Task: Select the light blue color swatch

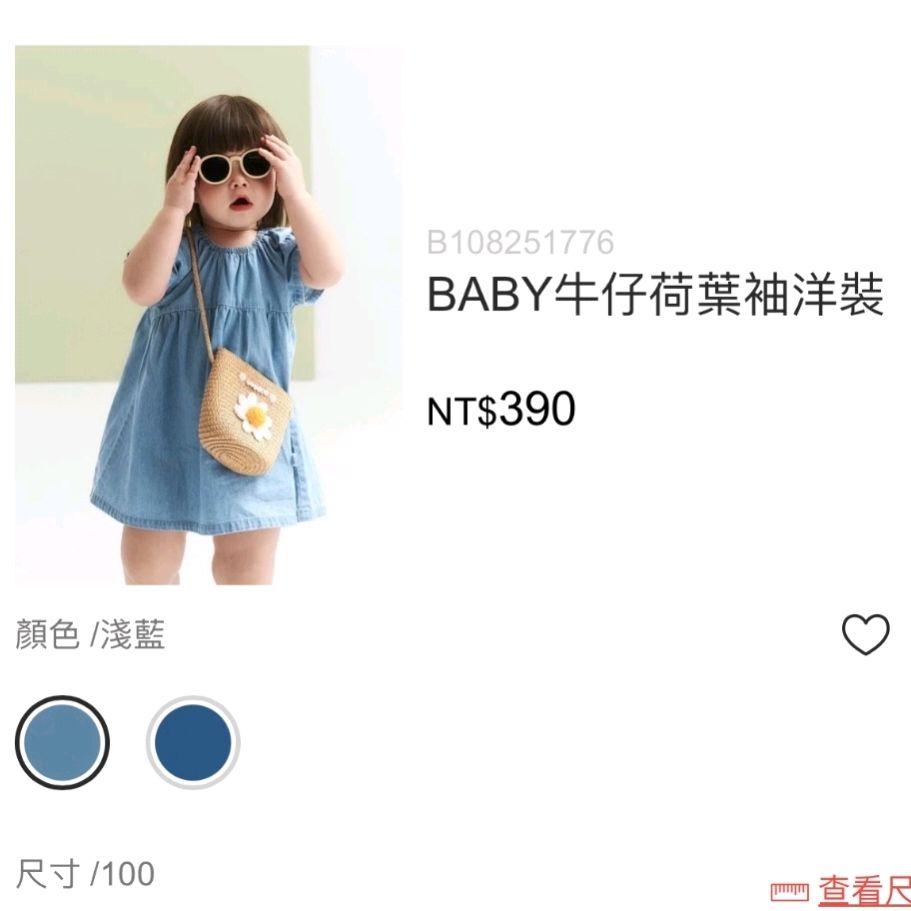Action: point(63,742)
